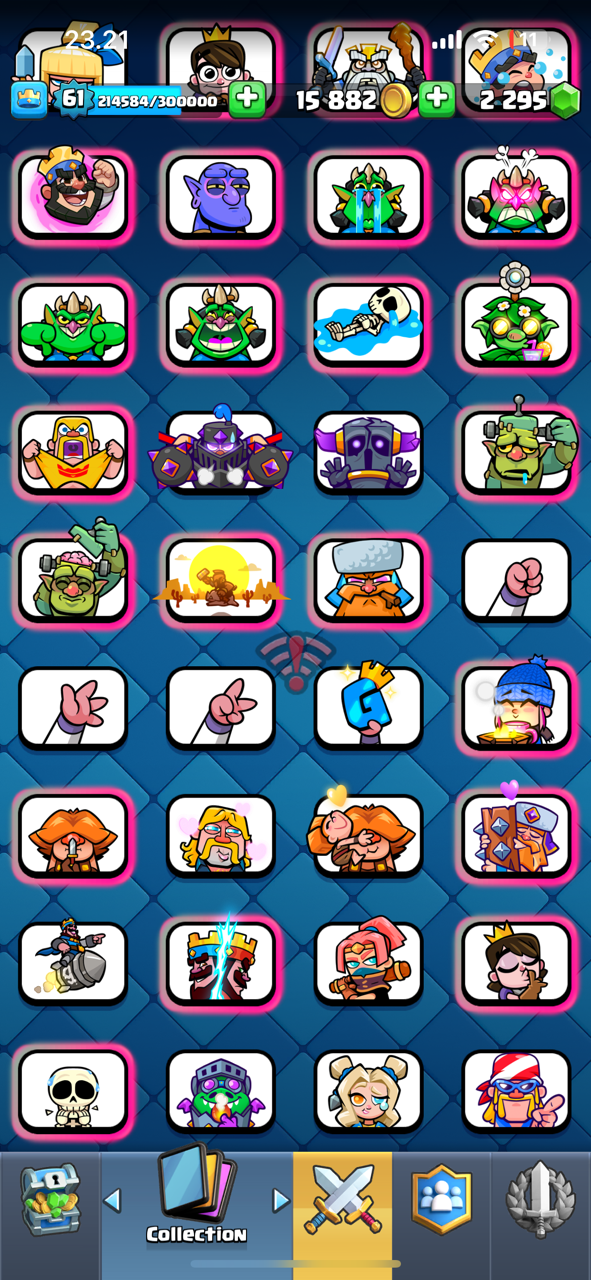Screen dimensions: 591x1280
Task: Pick the king riding rocket emote
Action: 73,962
